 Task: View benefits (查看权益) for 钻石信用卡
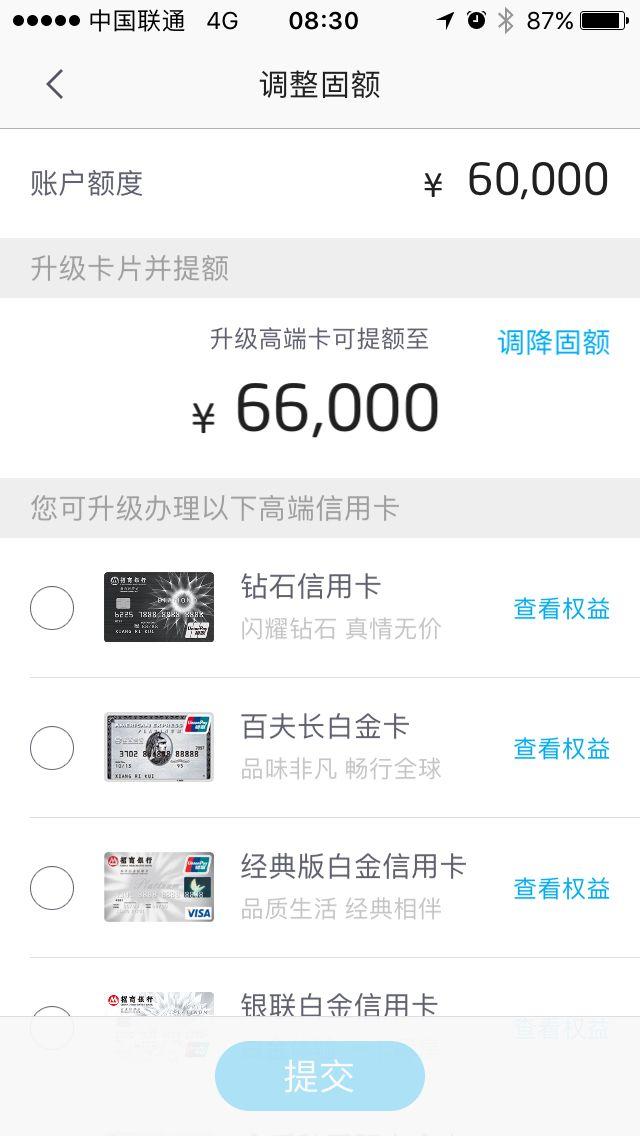coord(561,608)
